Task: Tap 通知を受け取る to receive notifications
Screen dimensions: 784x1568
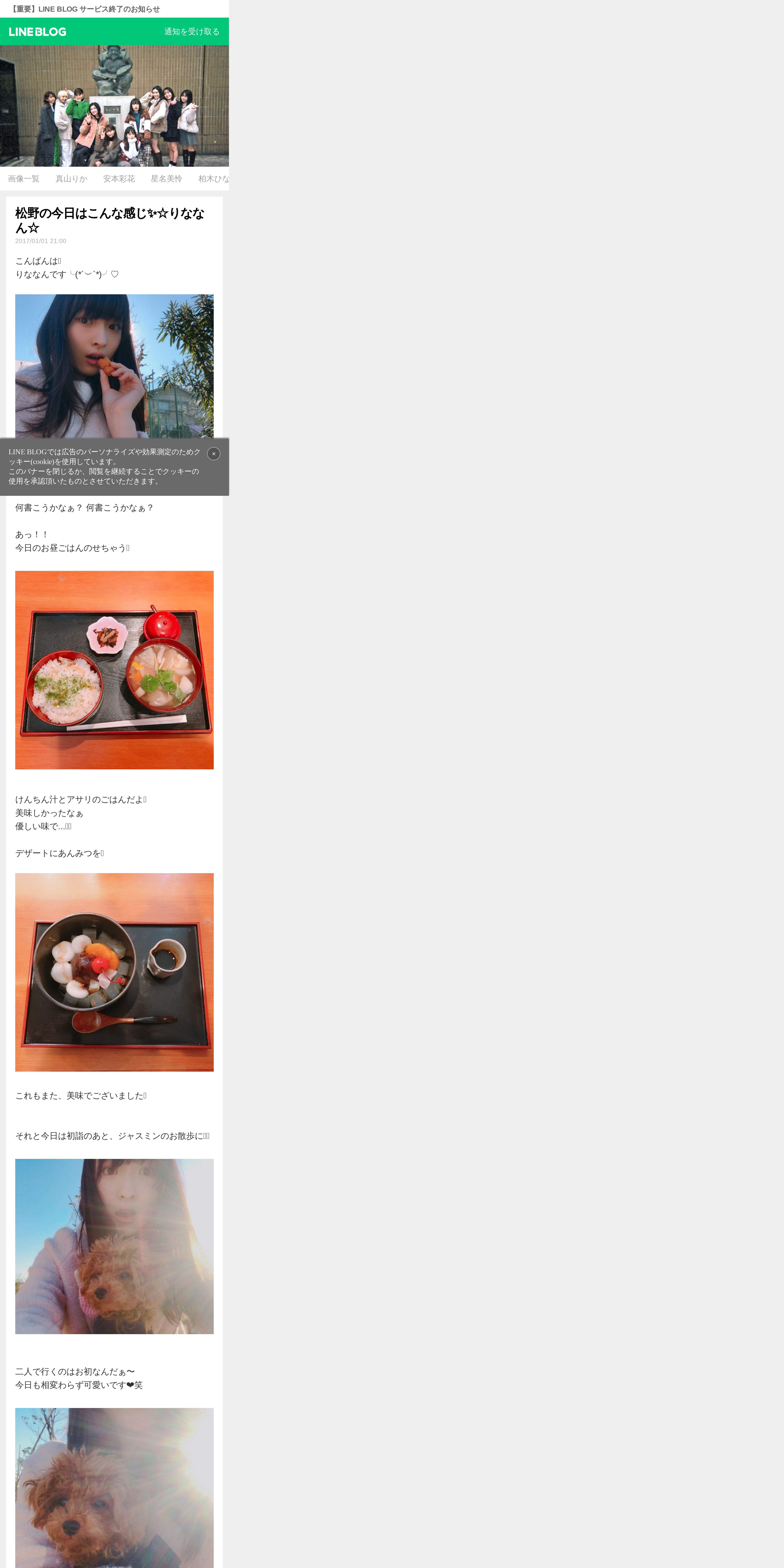Action: click(x=192, y=32)
